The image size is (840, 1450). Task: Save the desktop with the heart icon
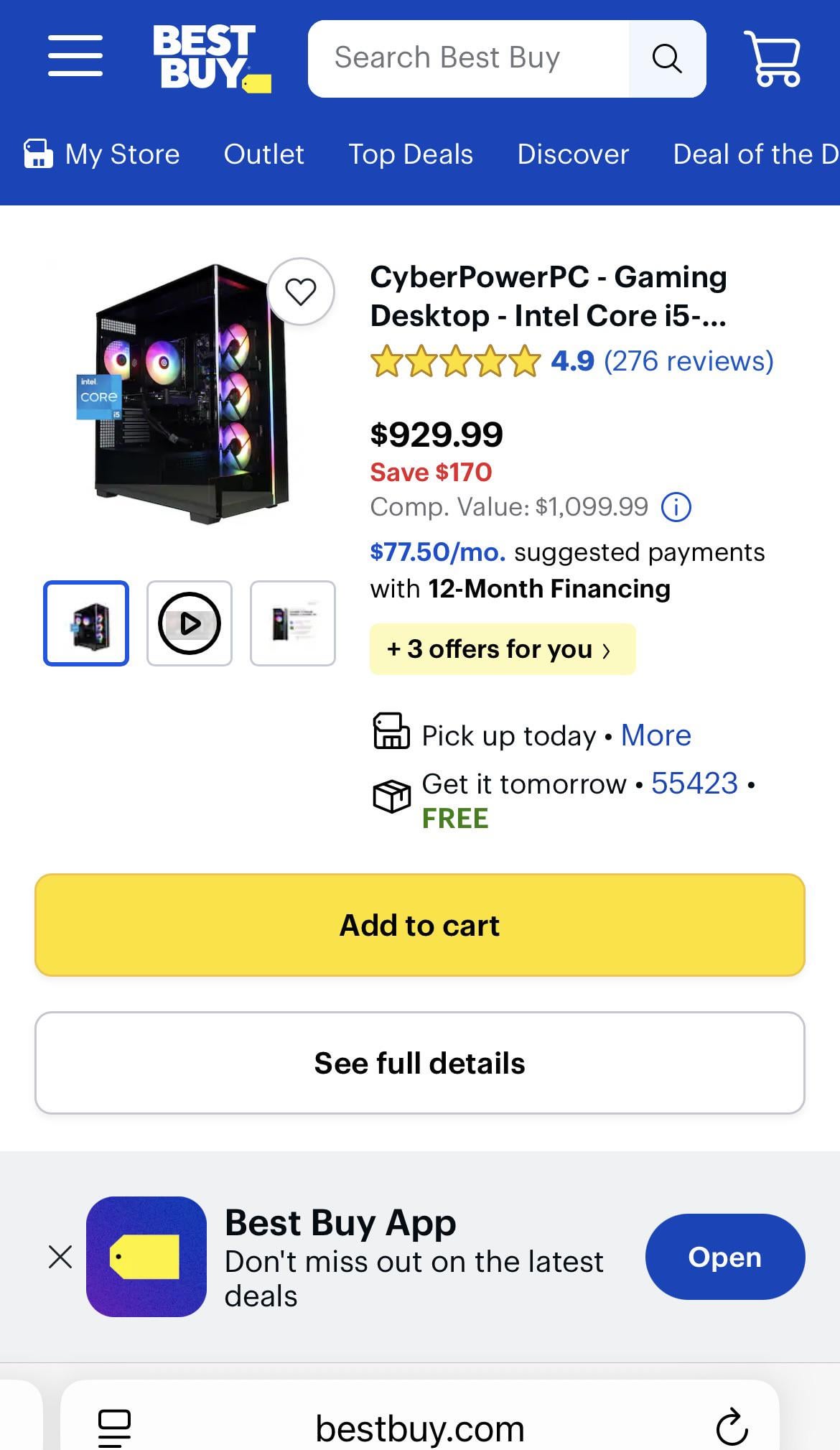tap(300, 292)
